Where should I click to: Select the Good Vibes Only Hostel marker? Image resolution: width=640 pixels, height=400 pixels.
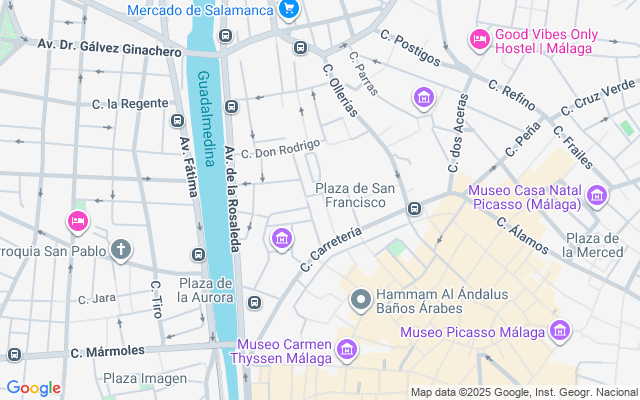click(x=479, y=40)
